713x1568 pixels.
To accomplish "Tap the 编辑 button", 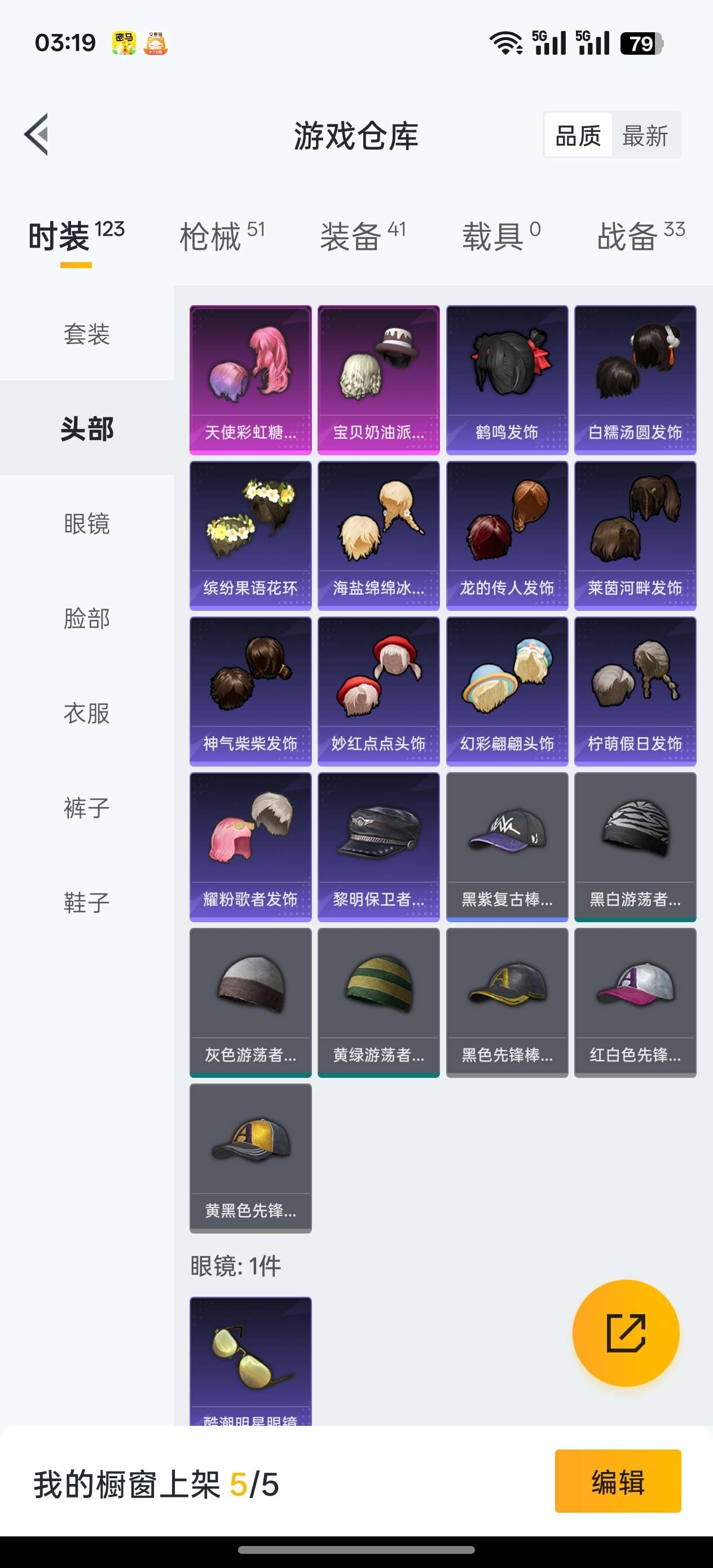I will click(618, 1481).
